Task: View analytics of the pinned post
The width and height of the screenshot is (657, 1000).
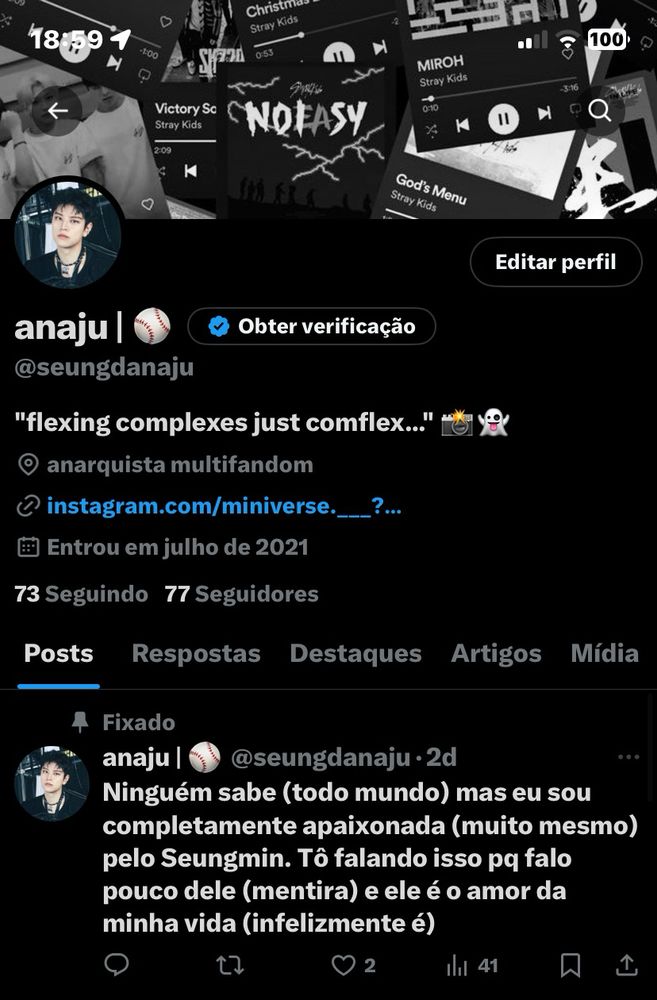Action: 458,964
